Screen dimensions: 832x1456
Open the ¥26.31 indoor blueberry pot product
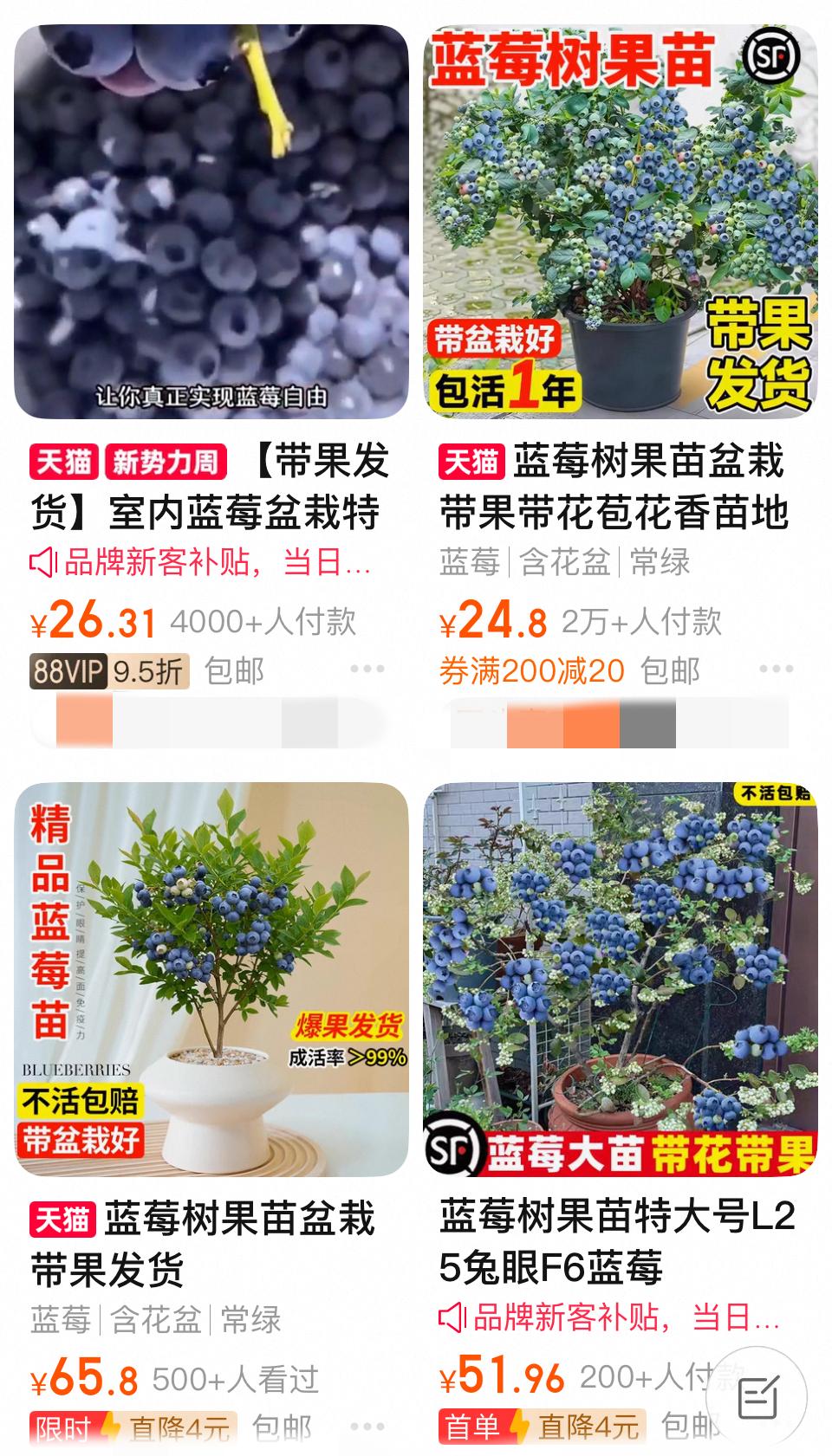(x=211, y=222)
